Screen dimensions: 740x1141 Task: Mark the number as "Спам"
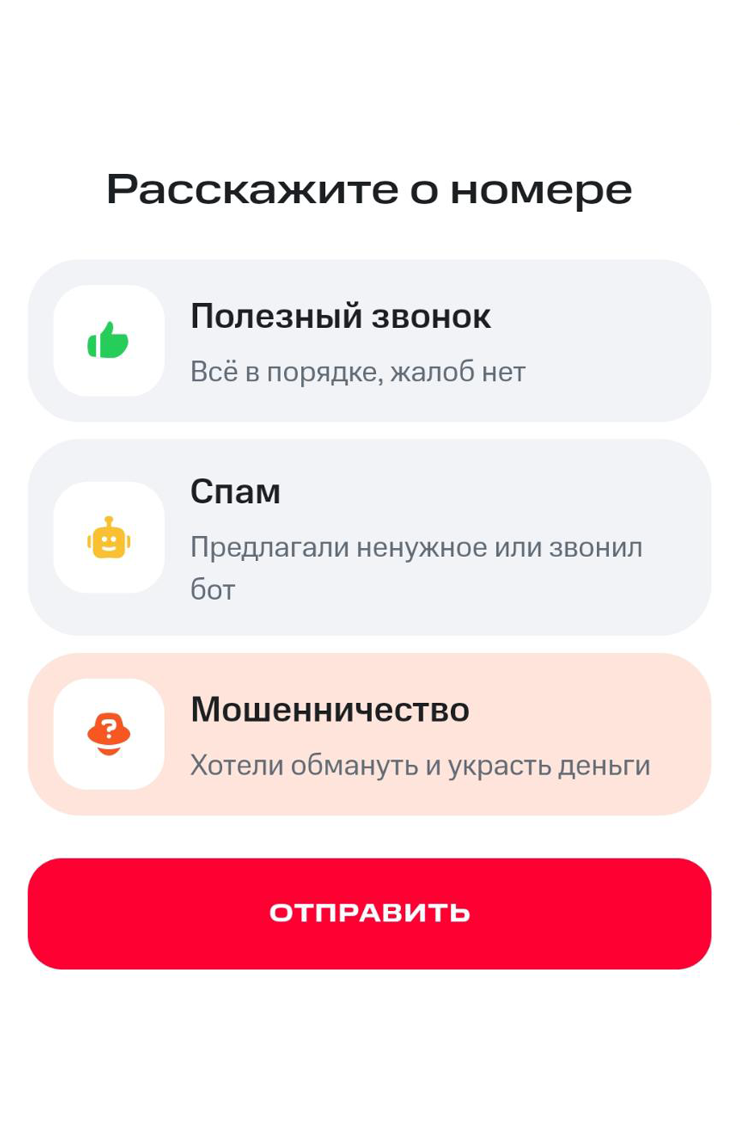click(369, 537)
